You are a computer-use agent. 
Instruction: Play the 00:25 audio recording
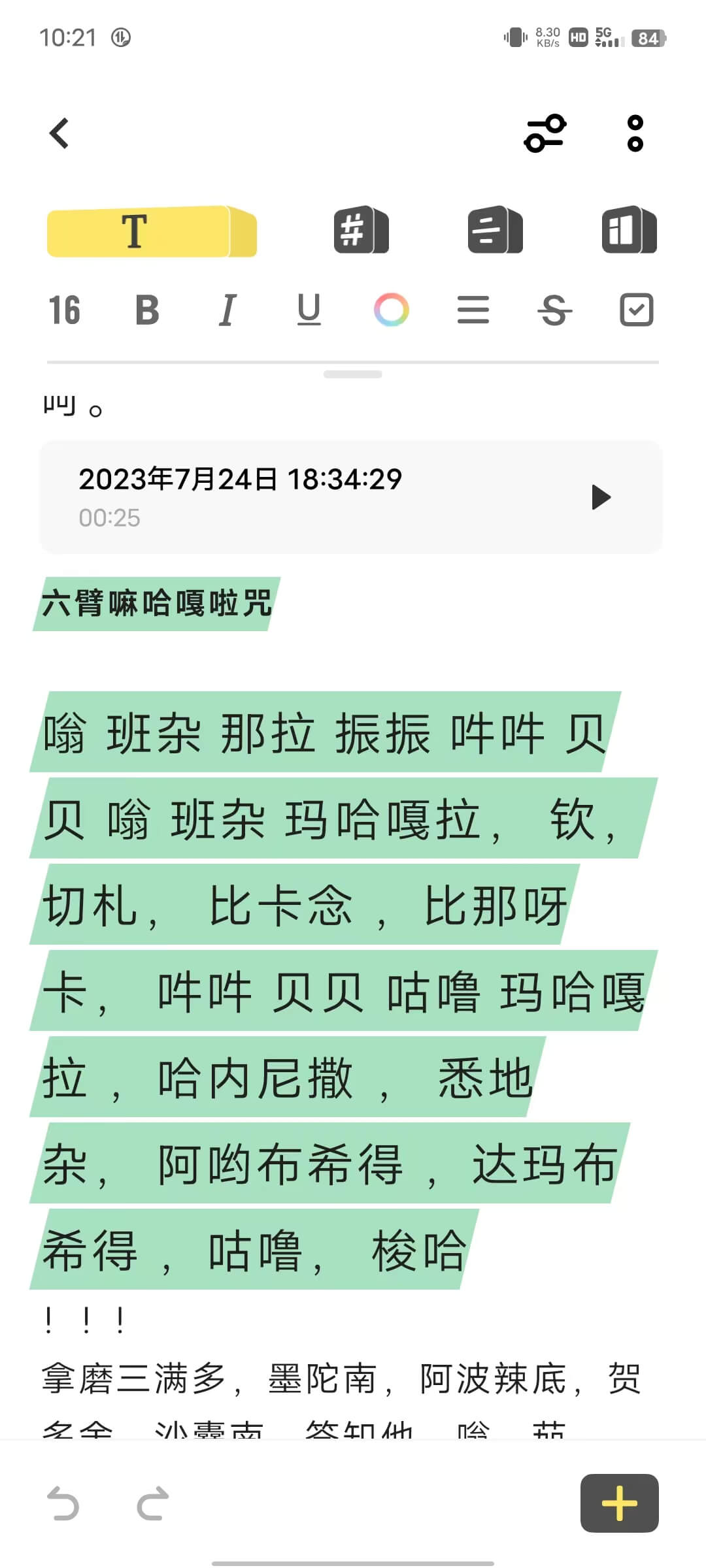click(x=601, y=497)
